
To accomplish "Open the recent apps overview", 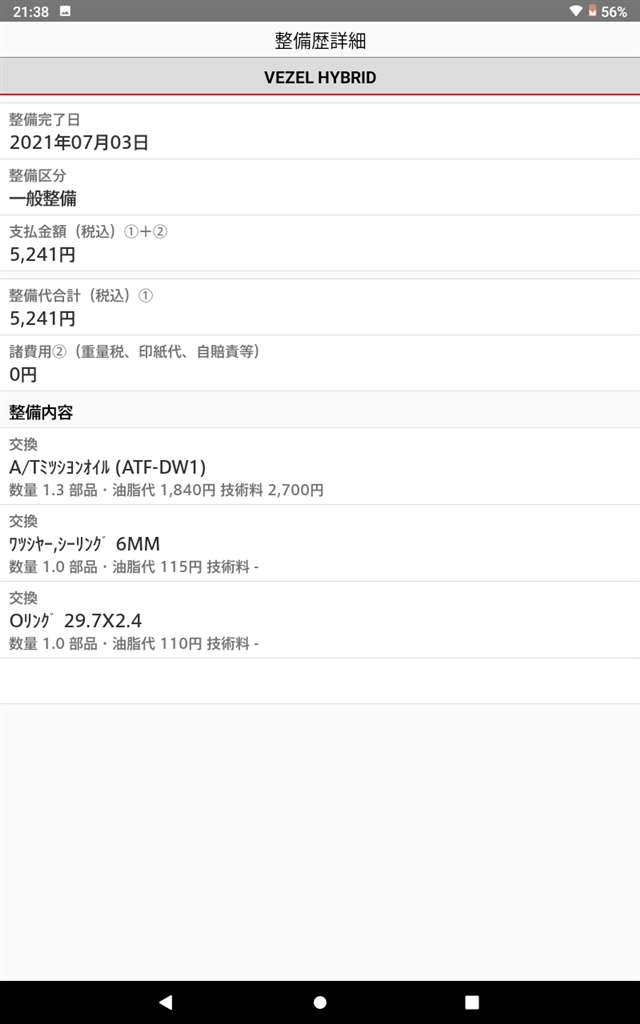I will pos(472,1002).
